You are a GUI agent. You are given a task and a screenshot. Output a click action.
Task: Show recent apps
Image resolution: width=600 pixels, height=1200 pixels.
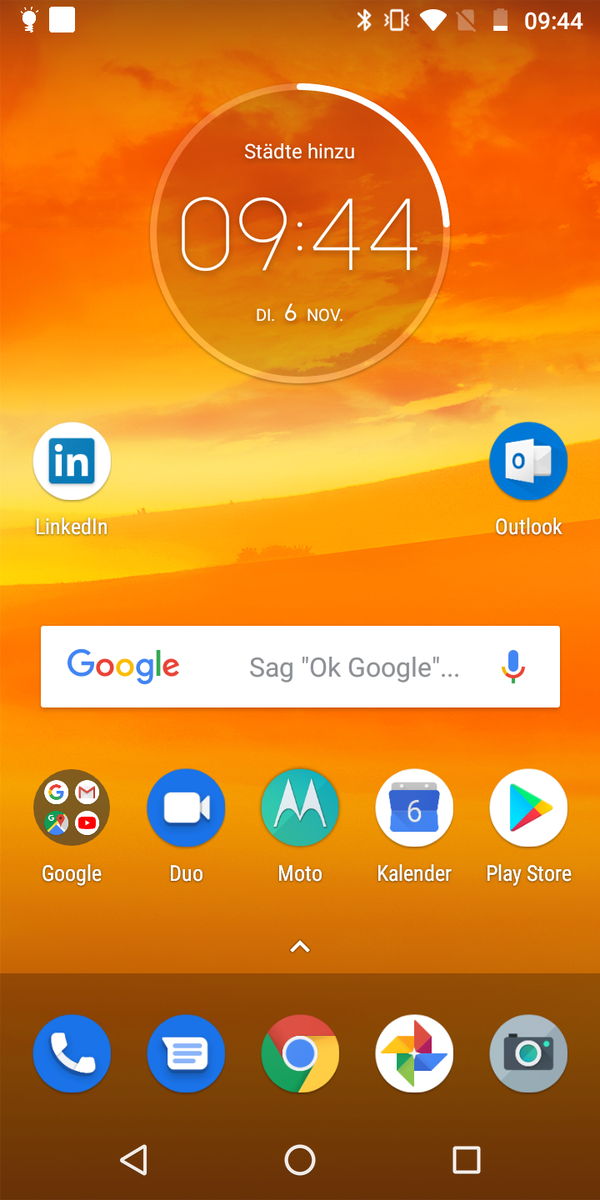466,1159
